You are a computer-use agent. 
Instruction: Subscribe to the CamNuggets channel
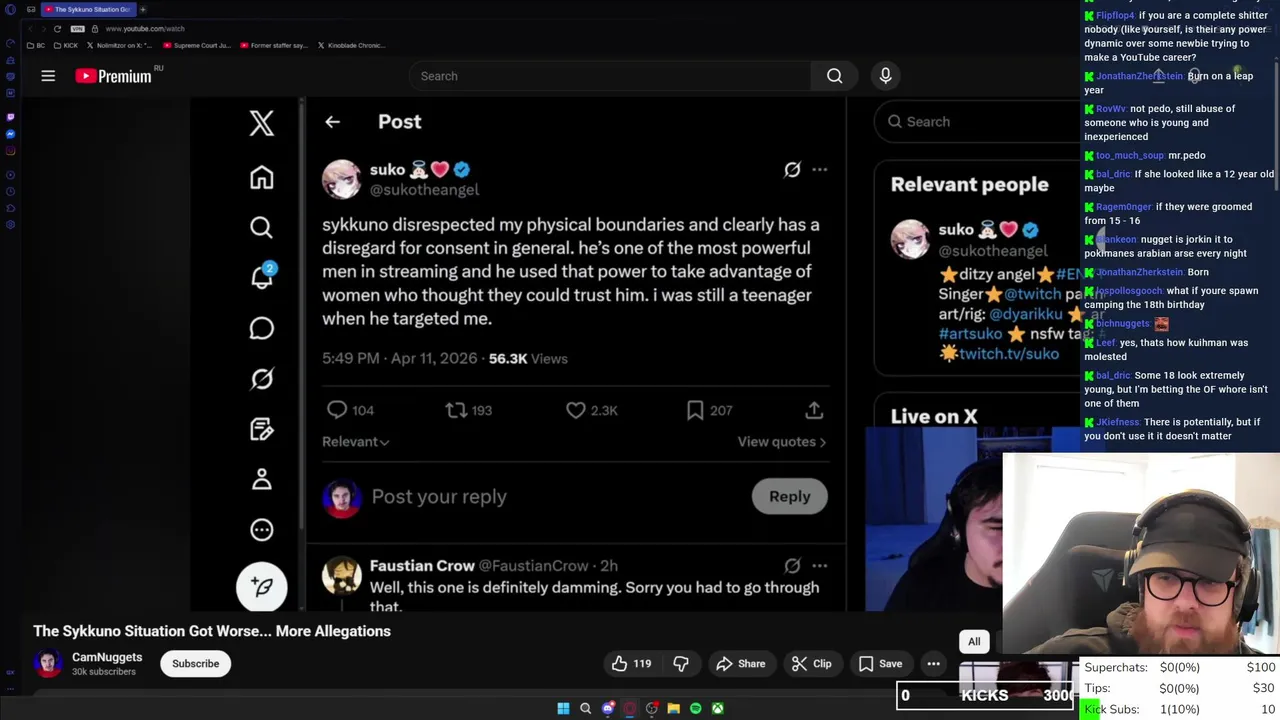pyautogui.click(x=195, y=663)
